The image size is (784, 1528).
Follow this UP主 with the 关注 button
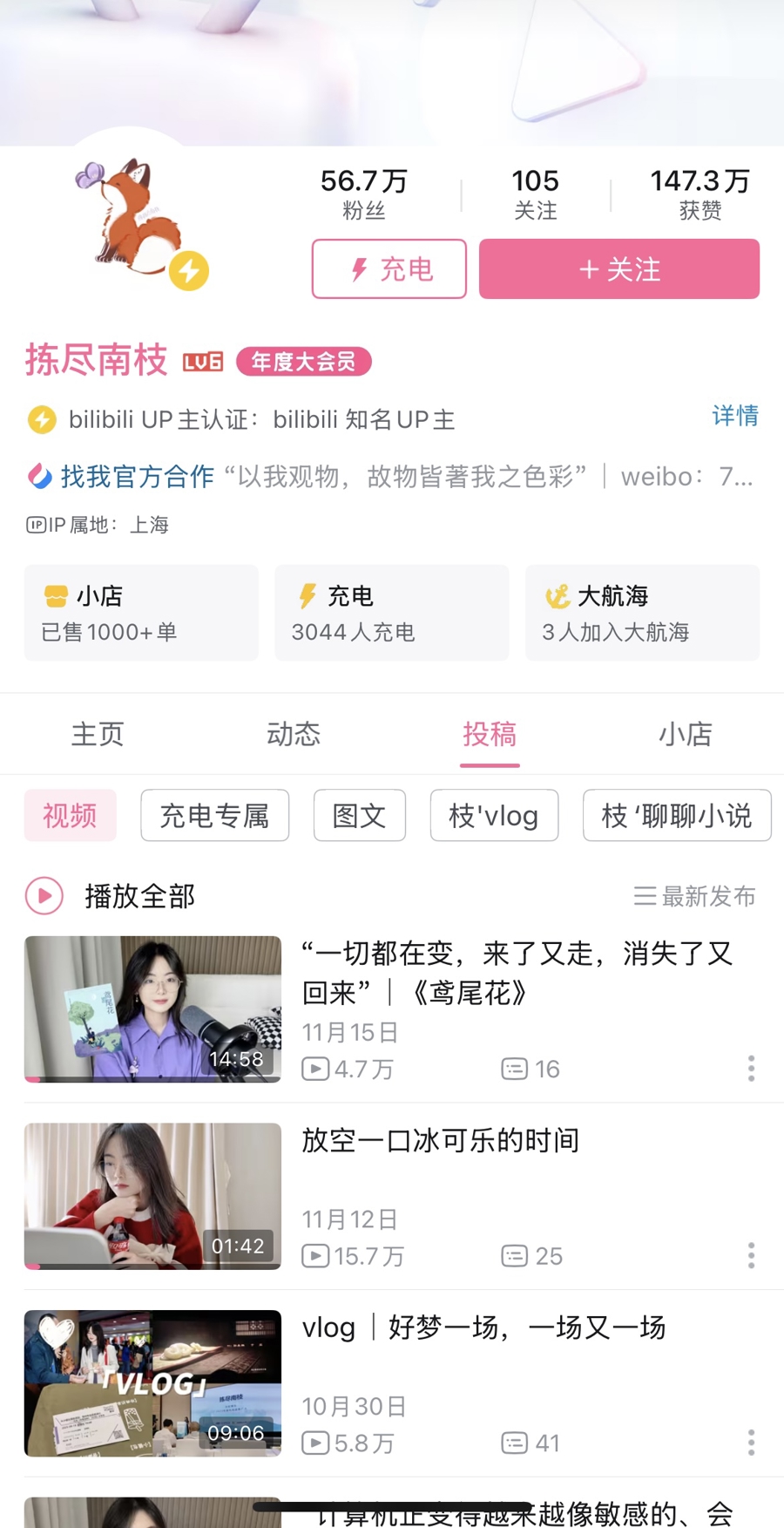click(618, 269)
